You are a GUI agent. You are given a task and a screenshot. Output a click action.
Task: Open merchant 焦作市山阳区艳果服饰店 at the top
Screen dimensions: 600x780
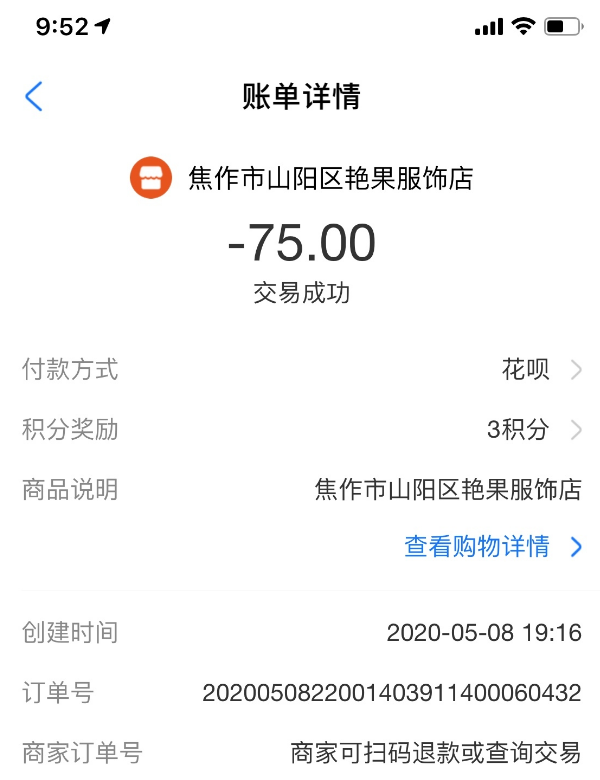(330, 179)
